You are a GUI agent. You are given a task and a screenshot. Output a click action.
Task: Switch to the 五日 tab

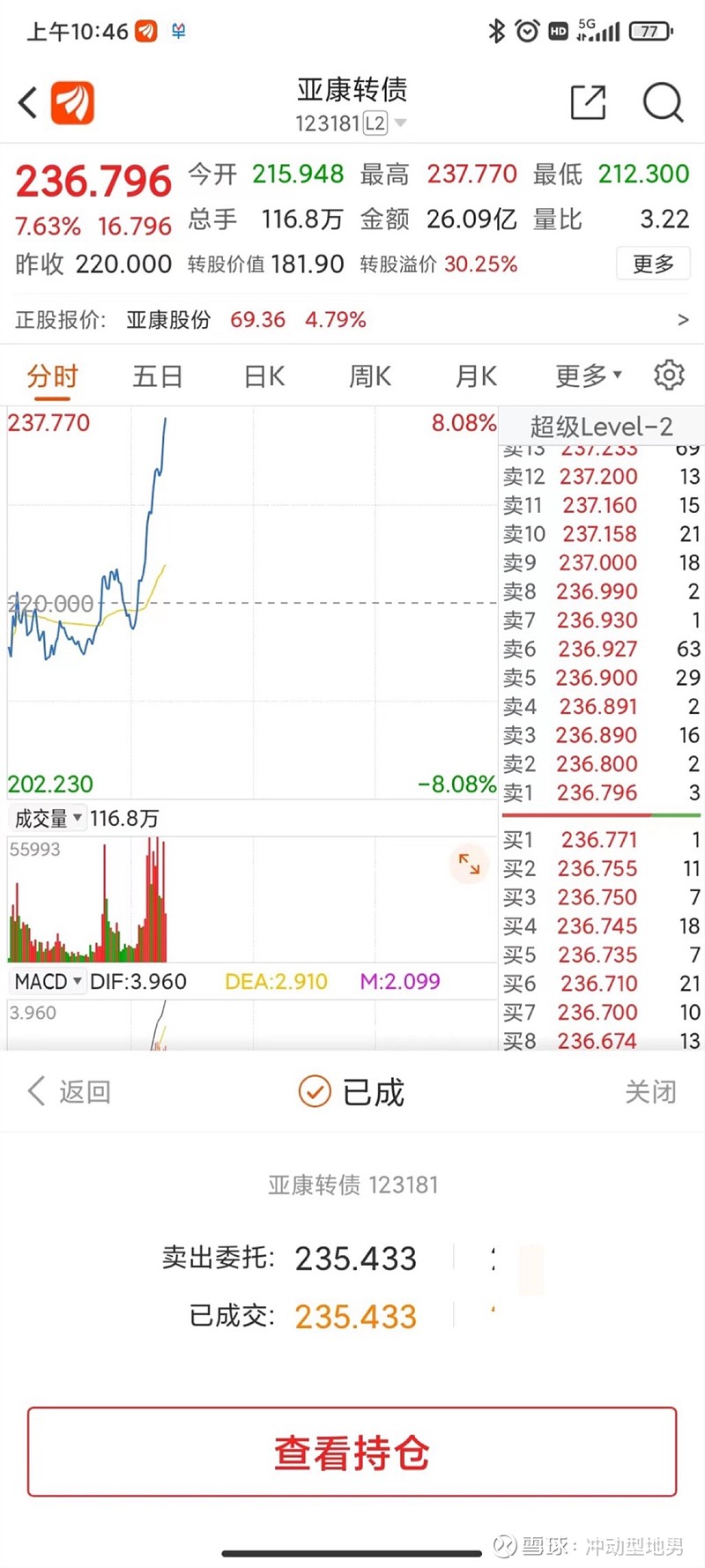point(158,377)
